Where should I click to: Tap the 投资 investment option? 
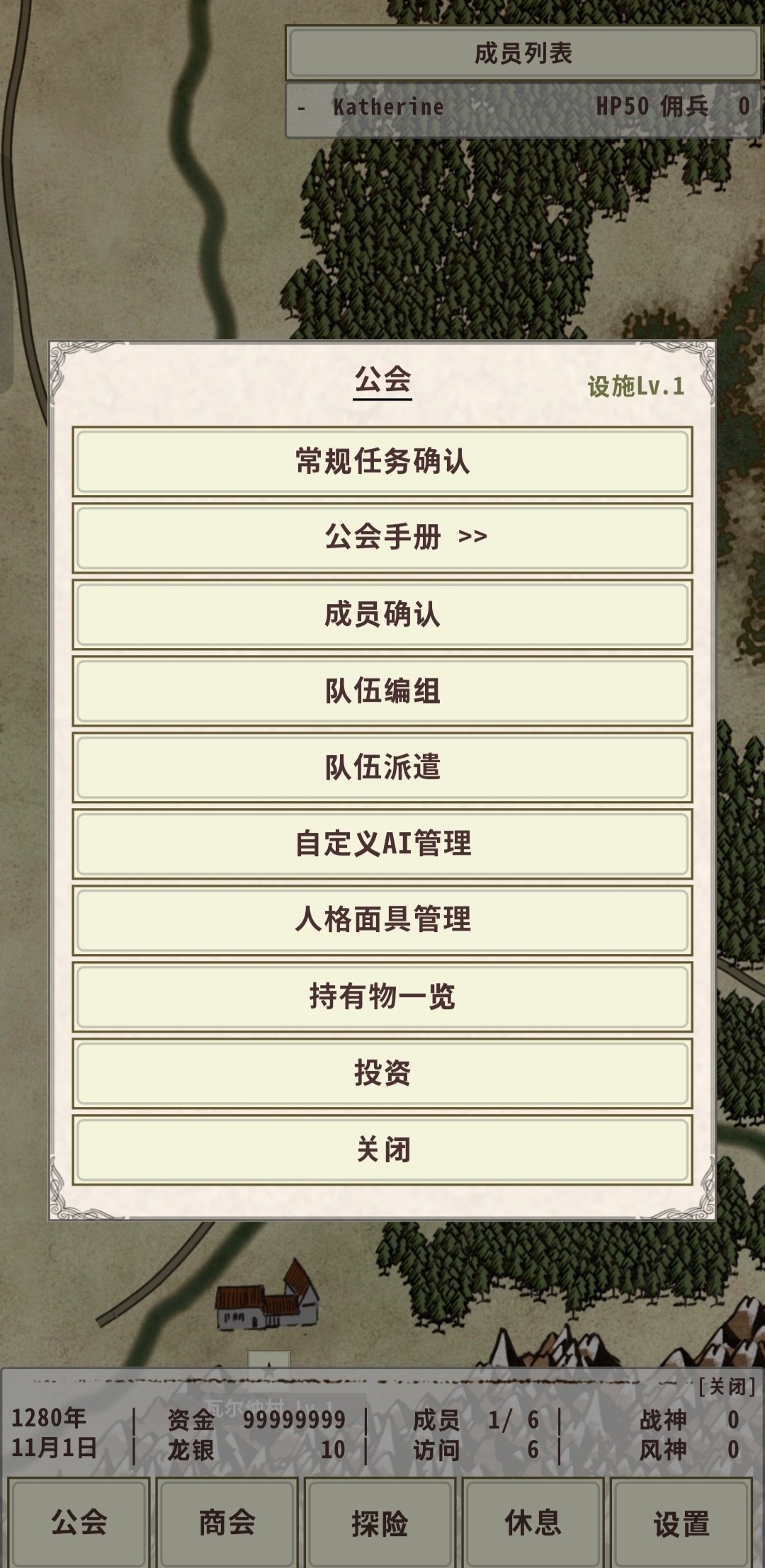coord(382,1073)
